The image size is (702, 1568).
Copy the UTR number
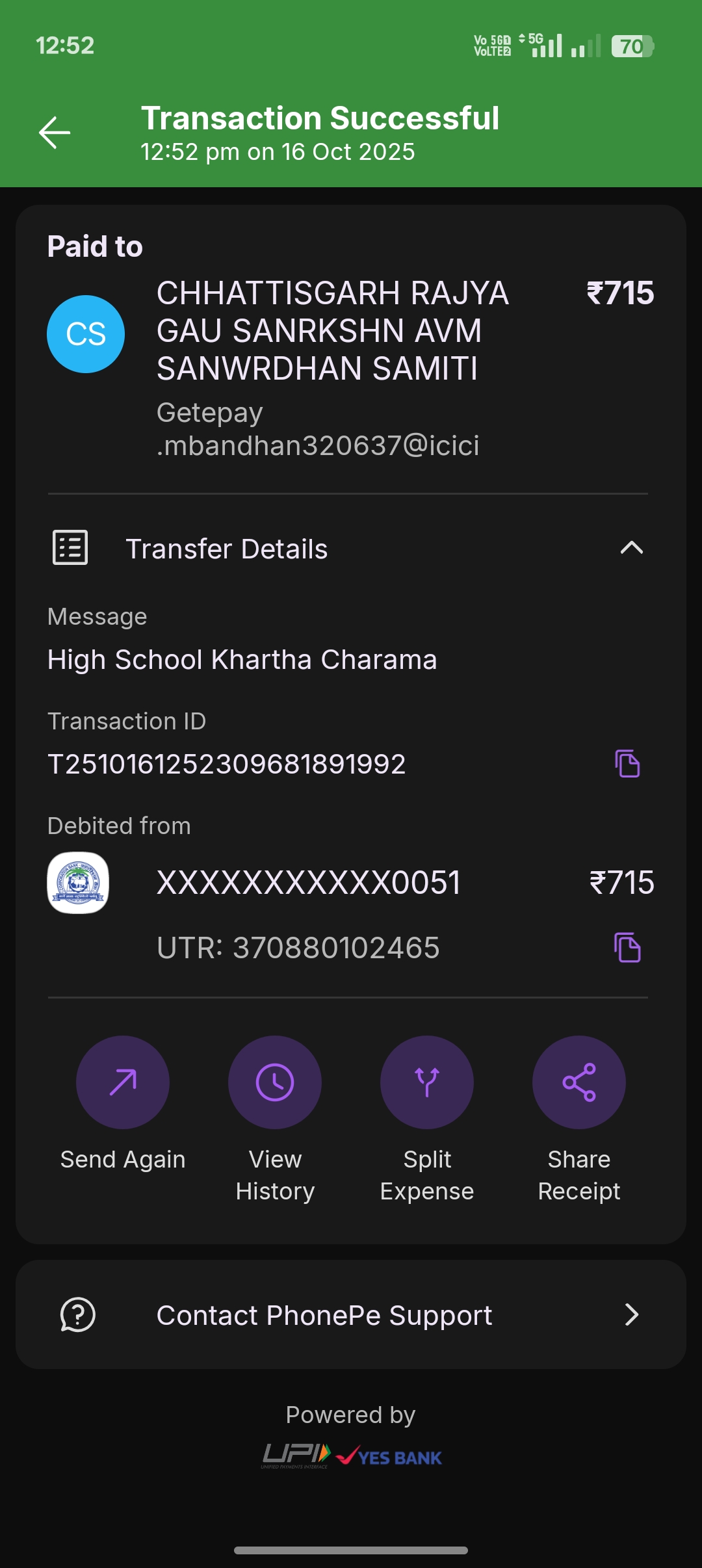pos(627,947)
